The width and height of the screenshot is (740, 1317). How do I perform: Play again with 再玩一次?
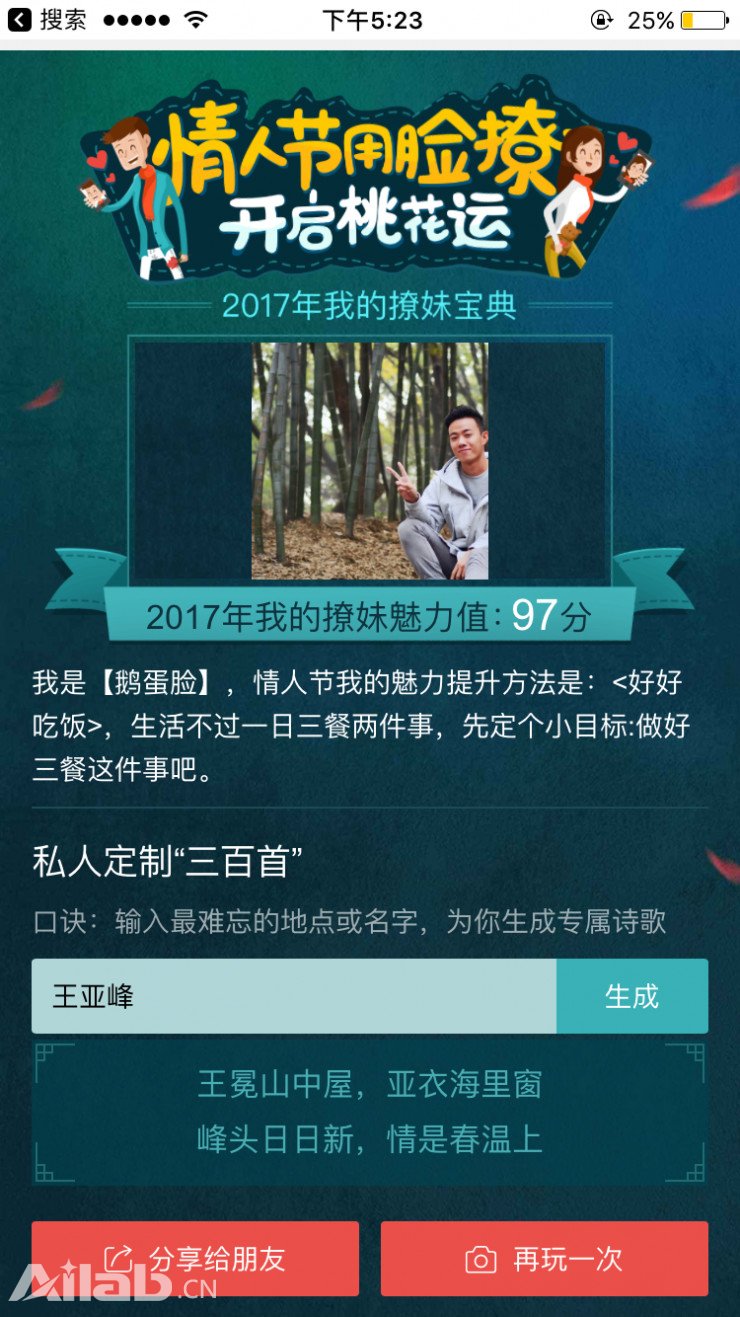tap(544, 1258)
